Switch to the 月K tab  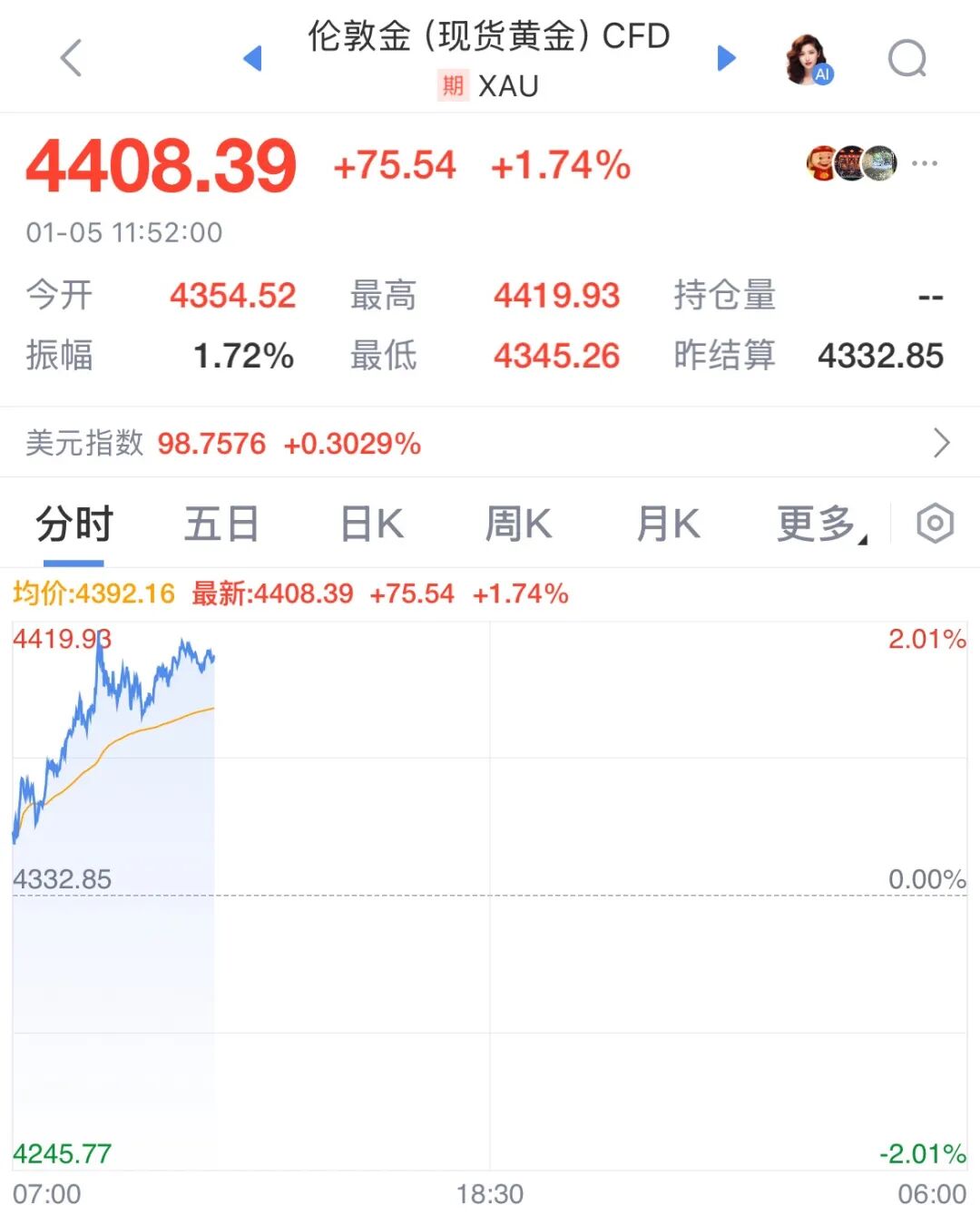668,524
